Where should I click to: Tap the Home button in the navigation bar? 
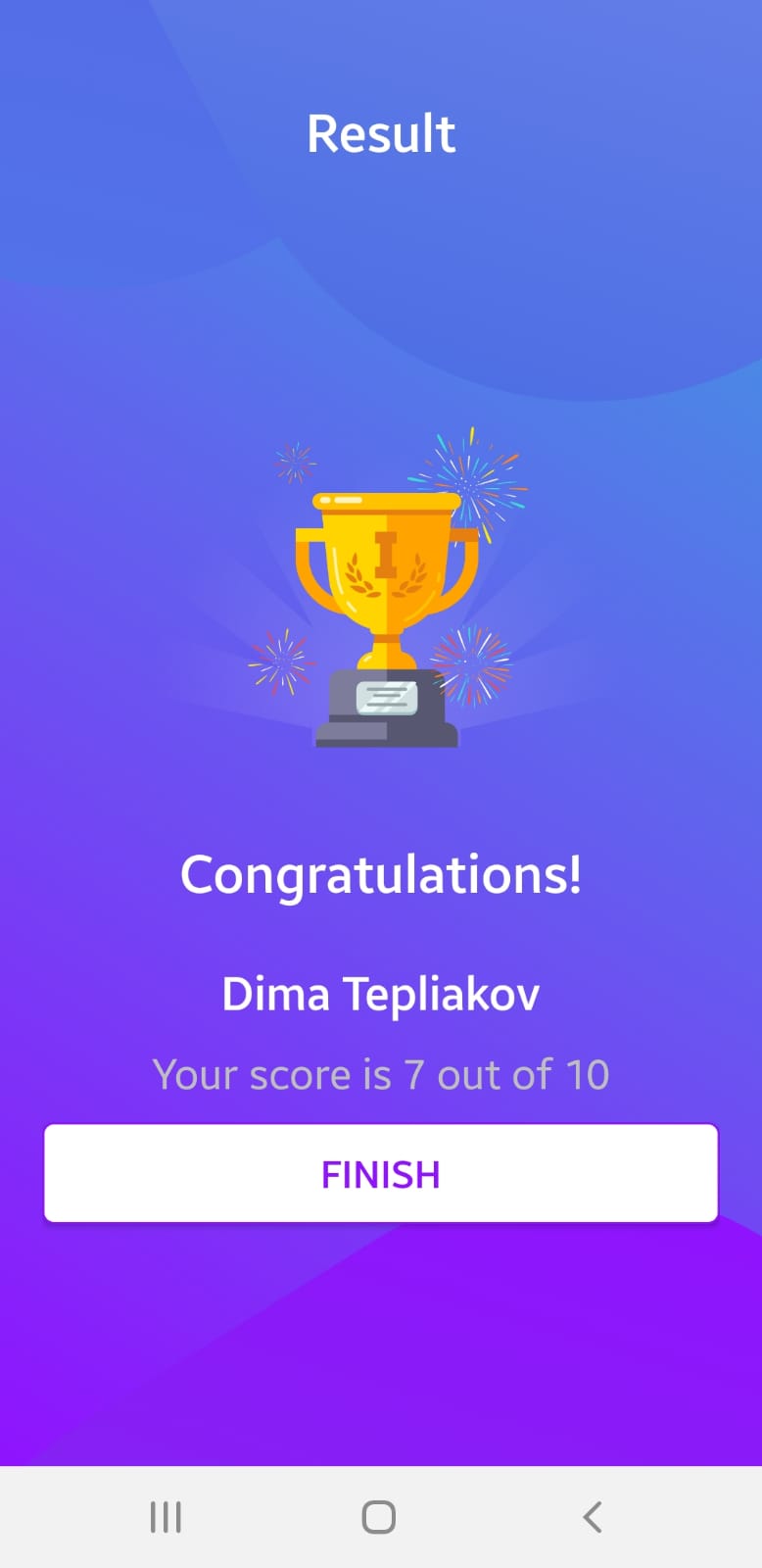[377, 1517]
